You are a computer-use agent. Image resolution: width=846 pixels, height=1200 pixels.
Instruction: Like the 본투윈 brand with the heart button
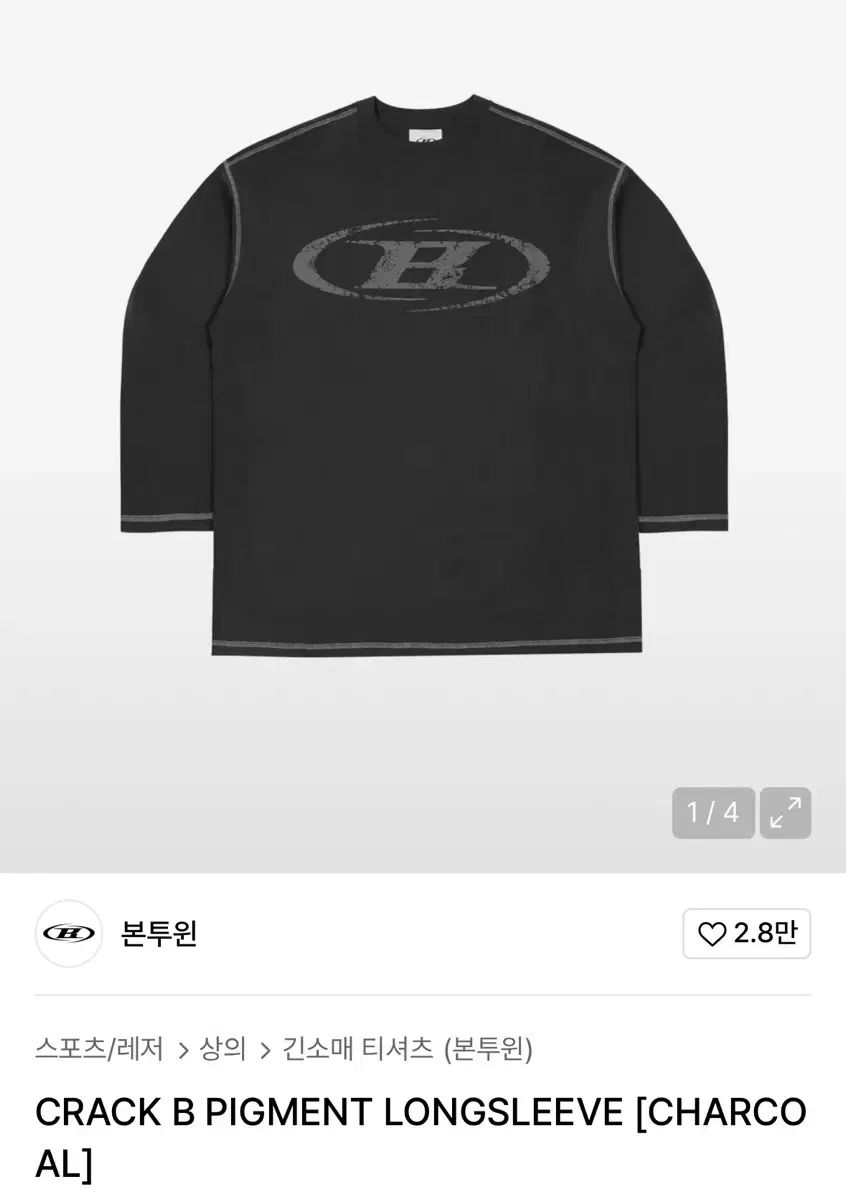pos(747,934)
